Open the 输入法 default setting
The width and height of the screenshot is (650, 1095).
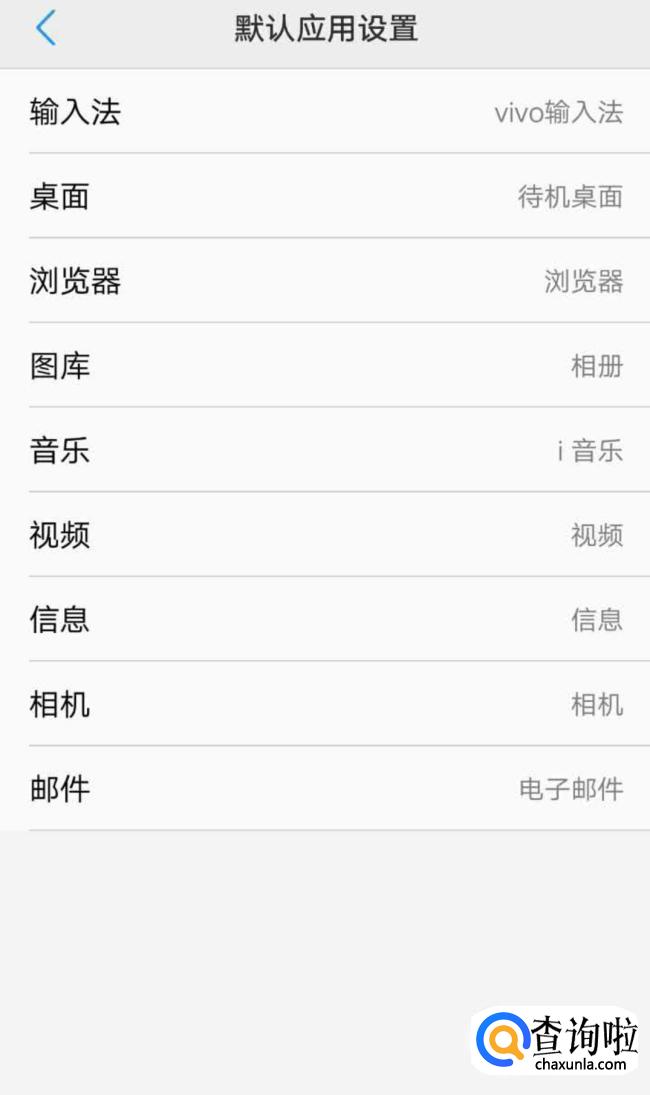325,112
